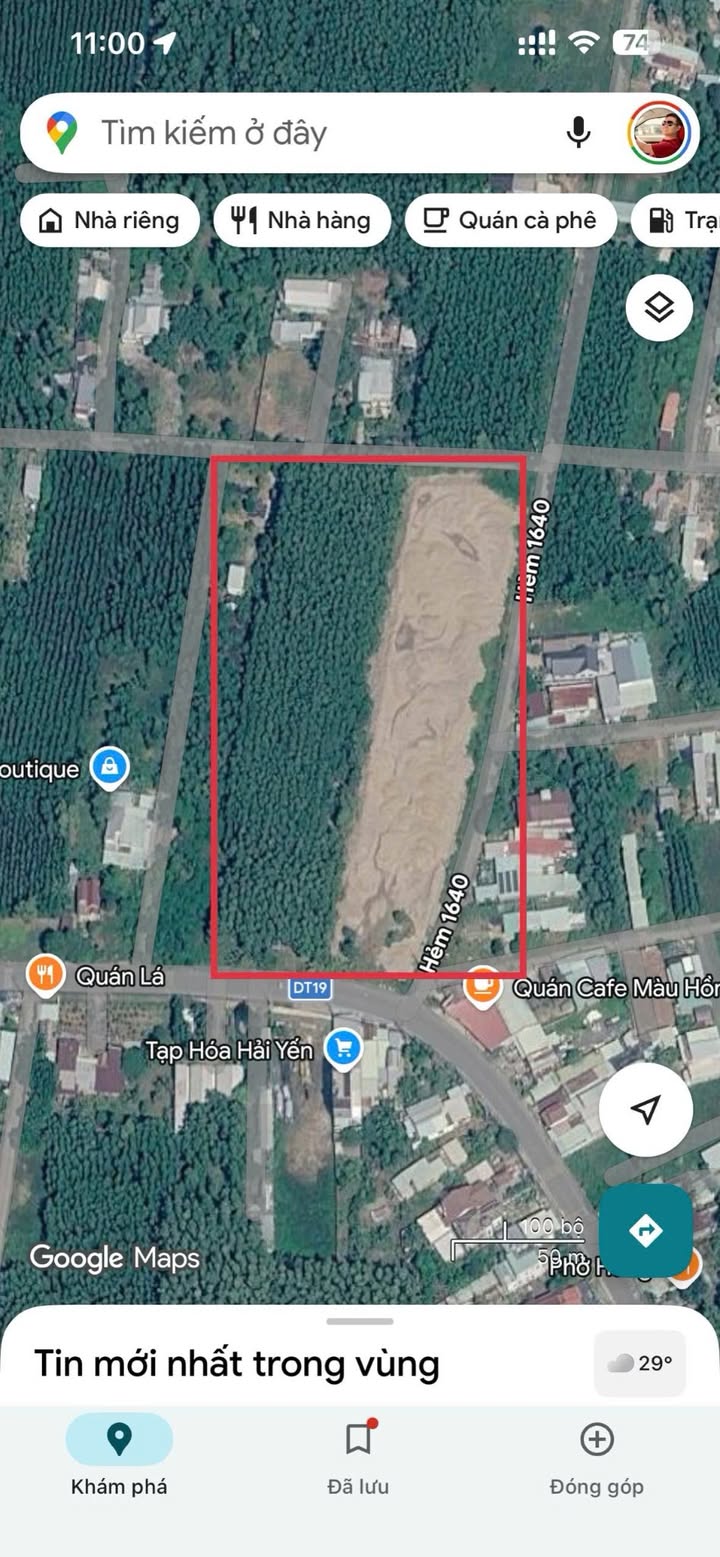
Task: Select the "Nhà riêng" chip
Action: 110,220
